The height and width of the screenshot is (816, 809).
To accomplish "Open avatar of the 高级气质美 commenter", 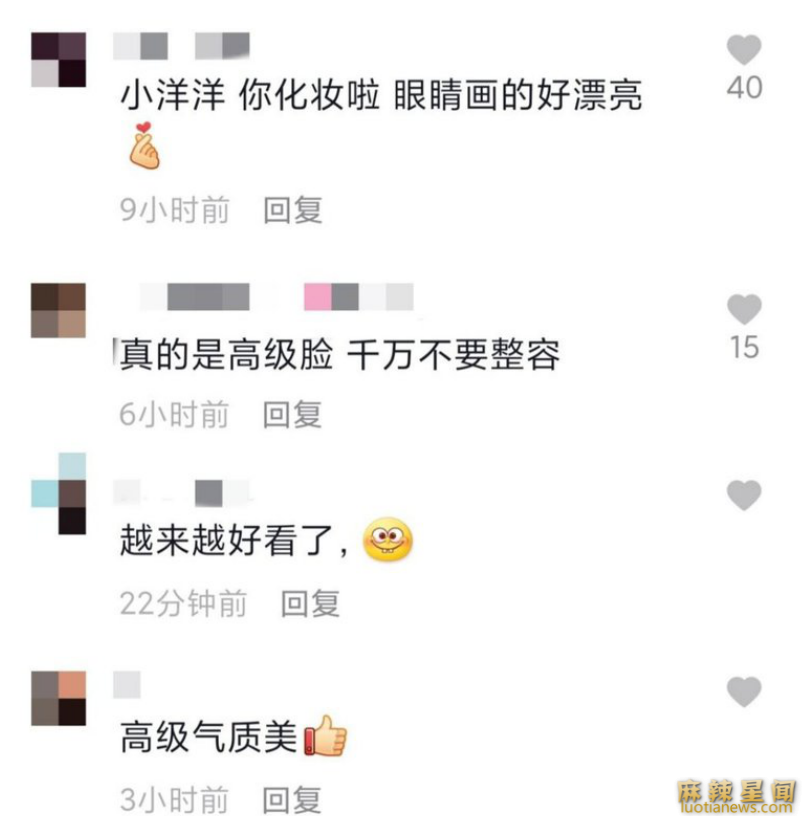I will pyautogui.click(x=59, y=697).
